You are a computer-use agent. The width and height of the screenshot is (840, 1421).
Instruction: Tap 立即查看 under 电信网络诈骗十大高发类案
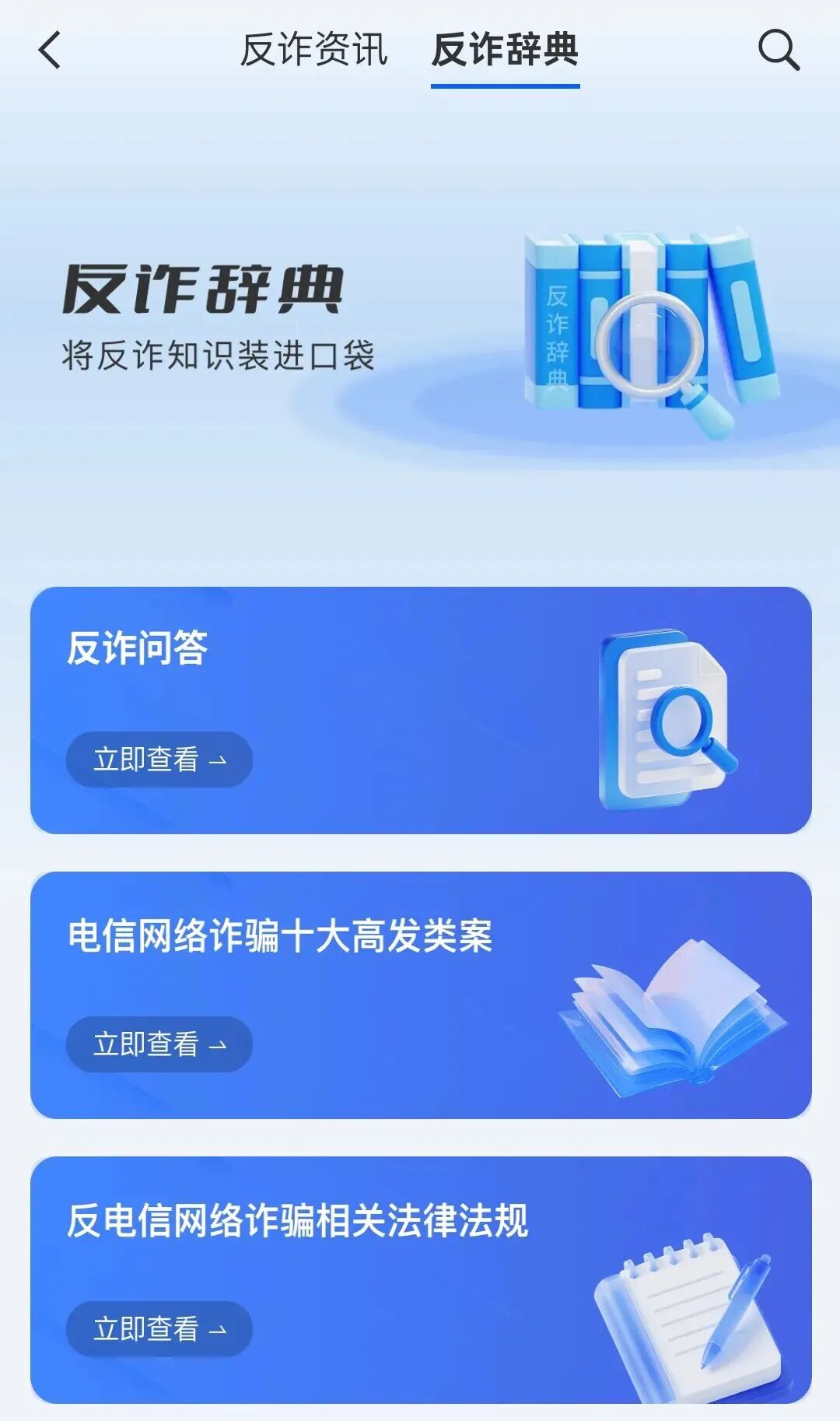[x=159, y=1044]
